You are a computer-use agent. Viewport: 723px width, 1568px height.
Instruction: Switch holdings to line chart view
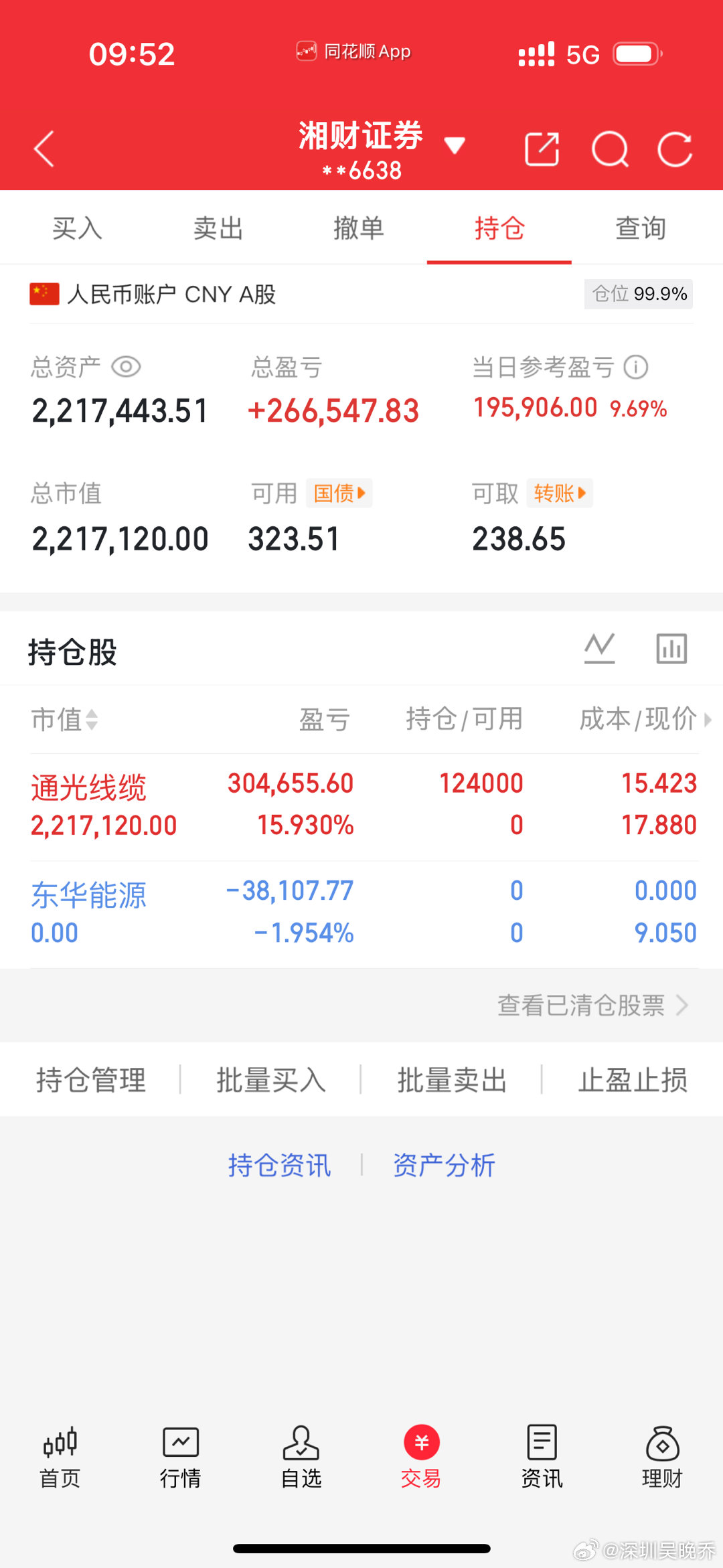pyautogui.click(x=600, y=647)
